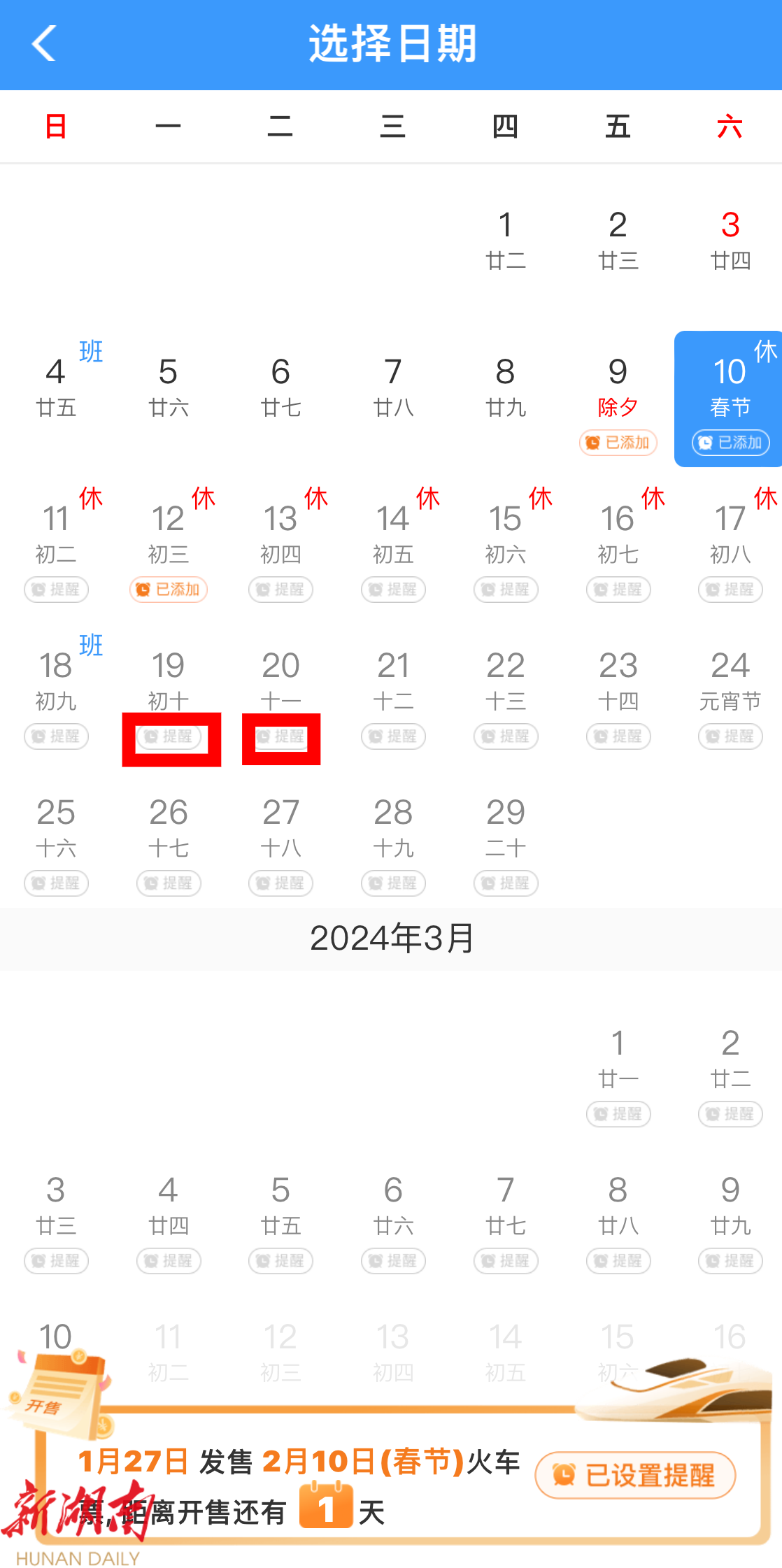Add a reminder for February 17
Screen dimensions: 782x1568
click(x=730, y=590)
